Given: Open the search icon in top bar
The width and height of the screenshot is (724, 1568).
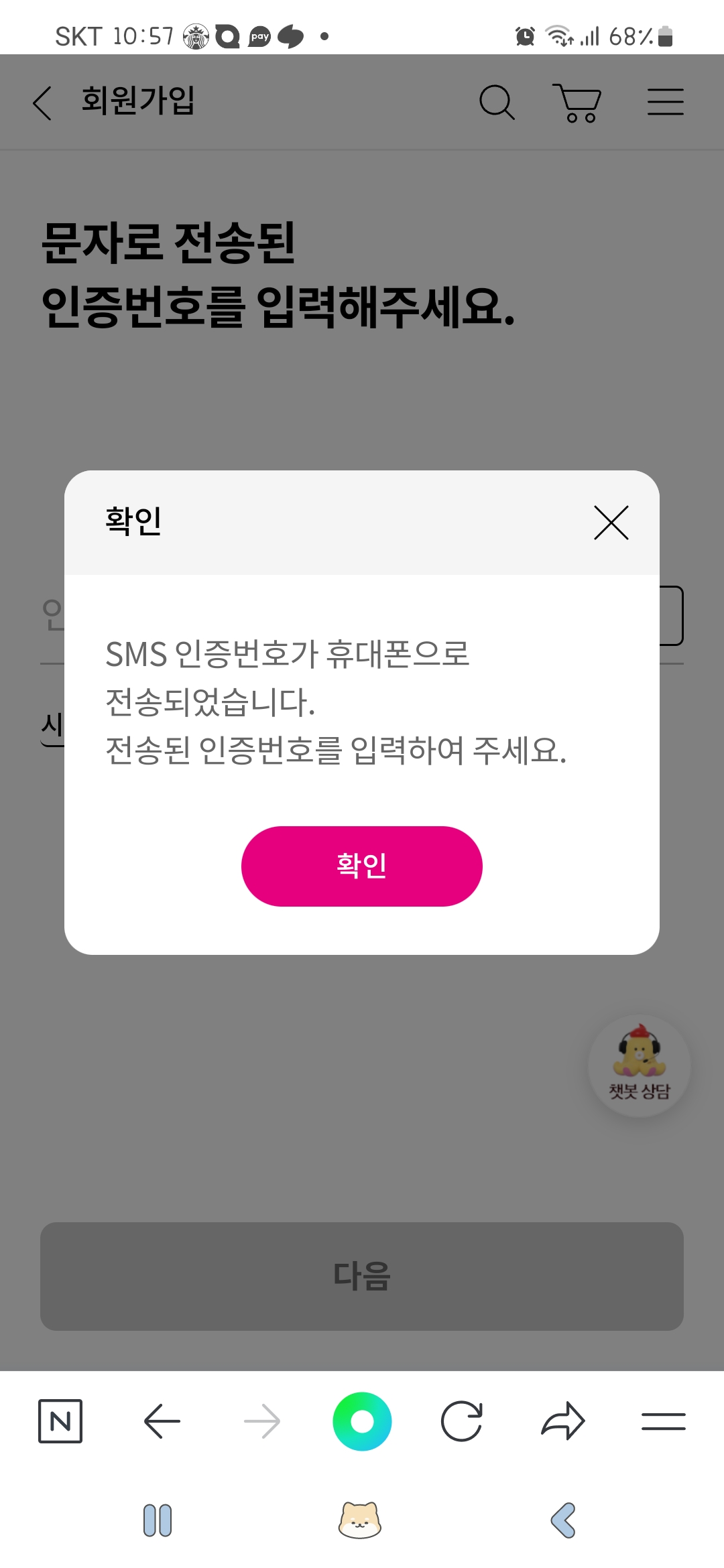Looking at the screenshot, I should (497, 102).
